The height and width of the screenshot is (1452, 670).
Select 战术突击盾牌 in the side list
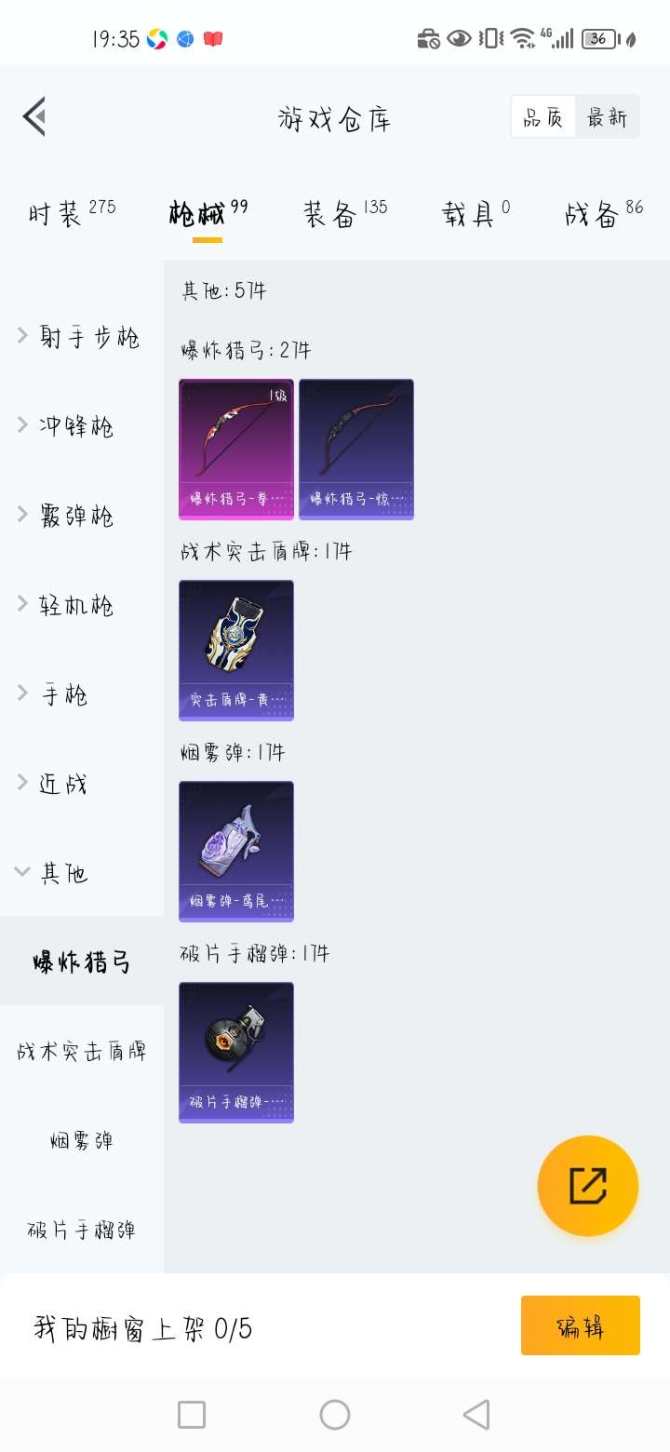[x=82, y=1051]
